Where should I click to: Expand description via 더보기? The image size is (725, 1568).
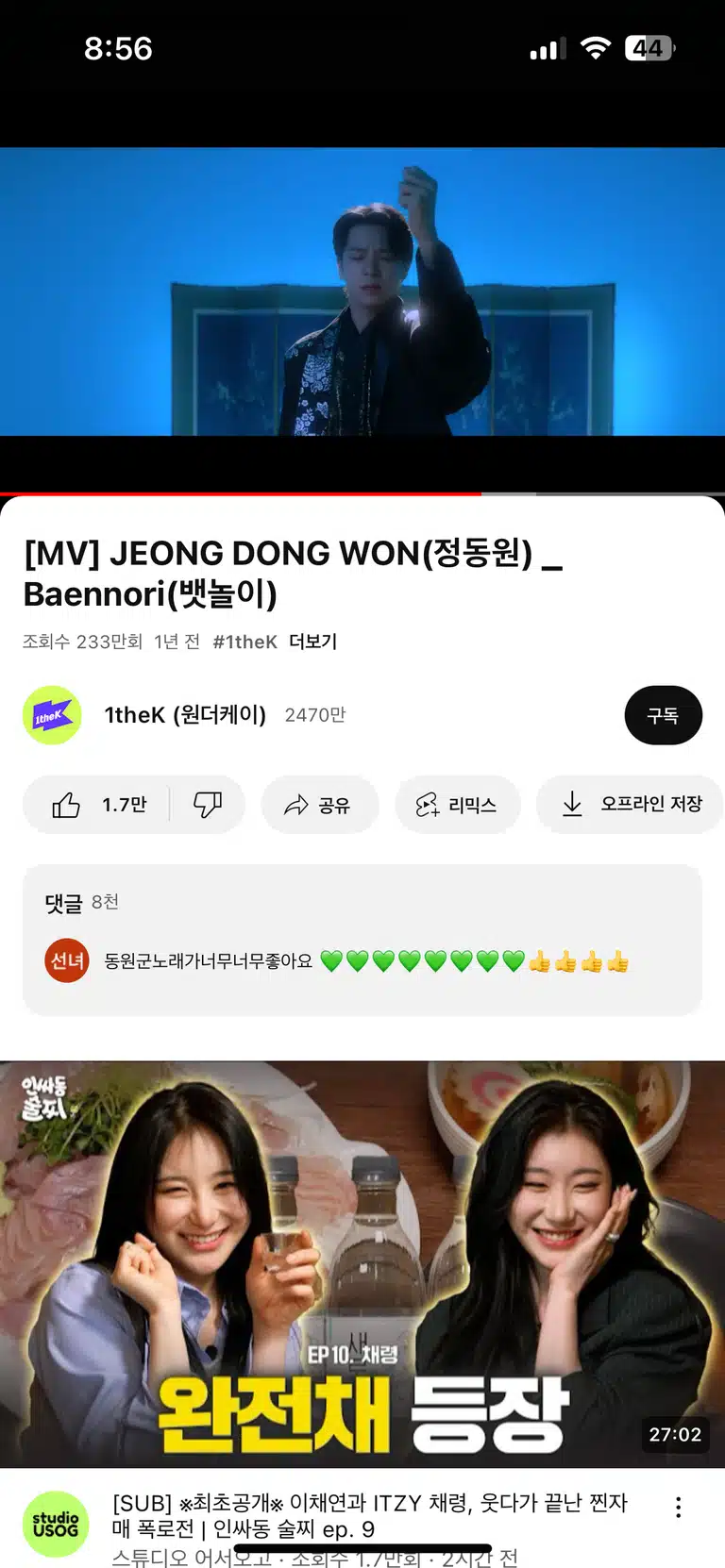pos(312,642)
